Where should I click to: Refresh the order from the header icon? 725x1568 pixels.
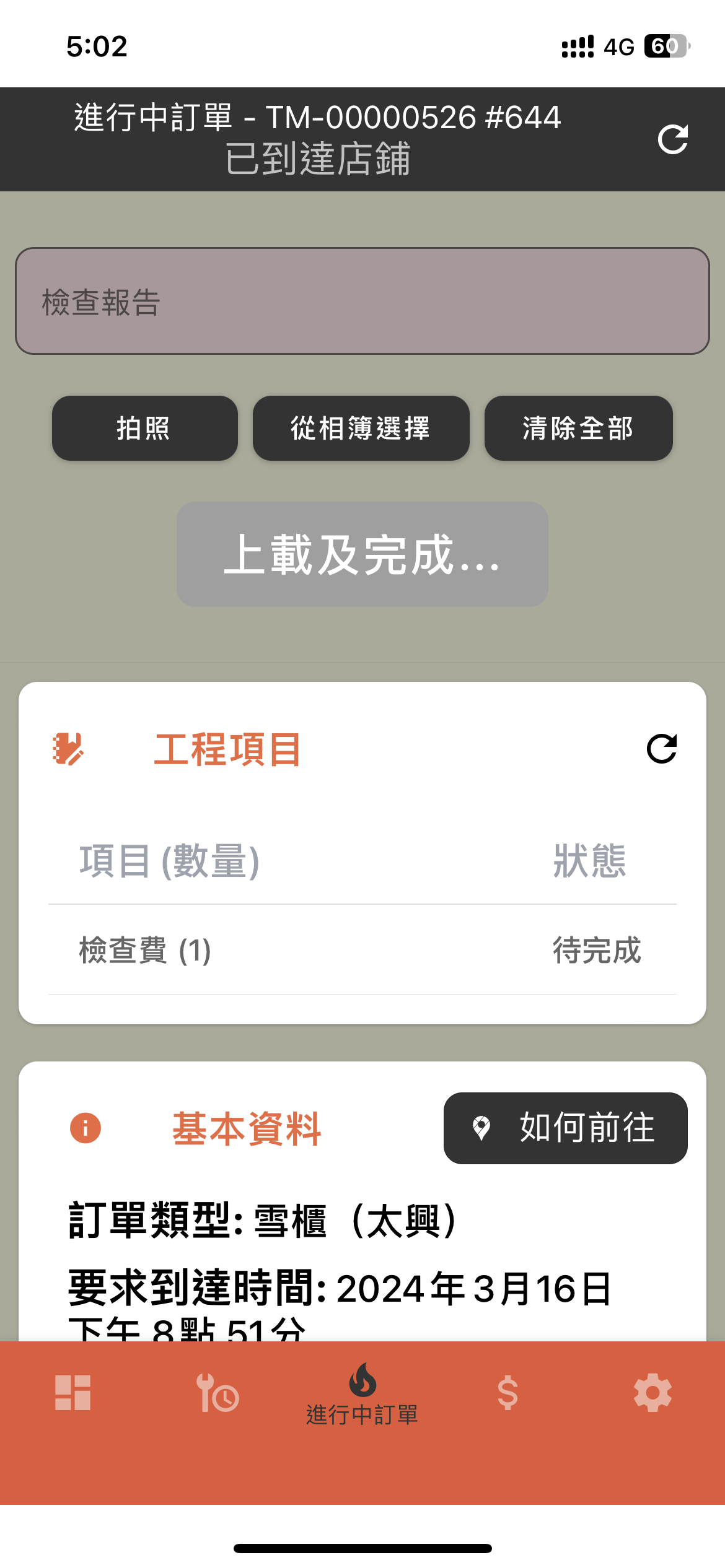672,139
